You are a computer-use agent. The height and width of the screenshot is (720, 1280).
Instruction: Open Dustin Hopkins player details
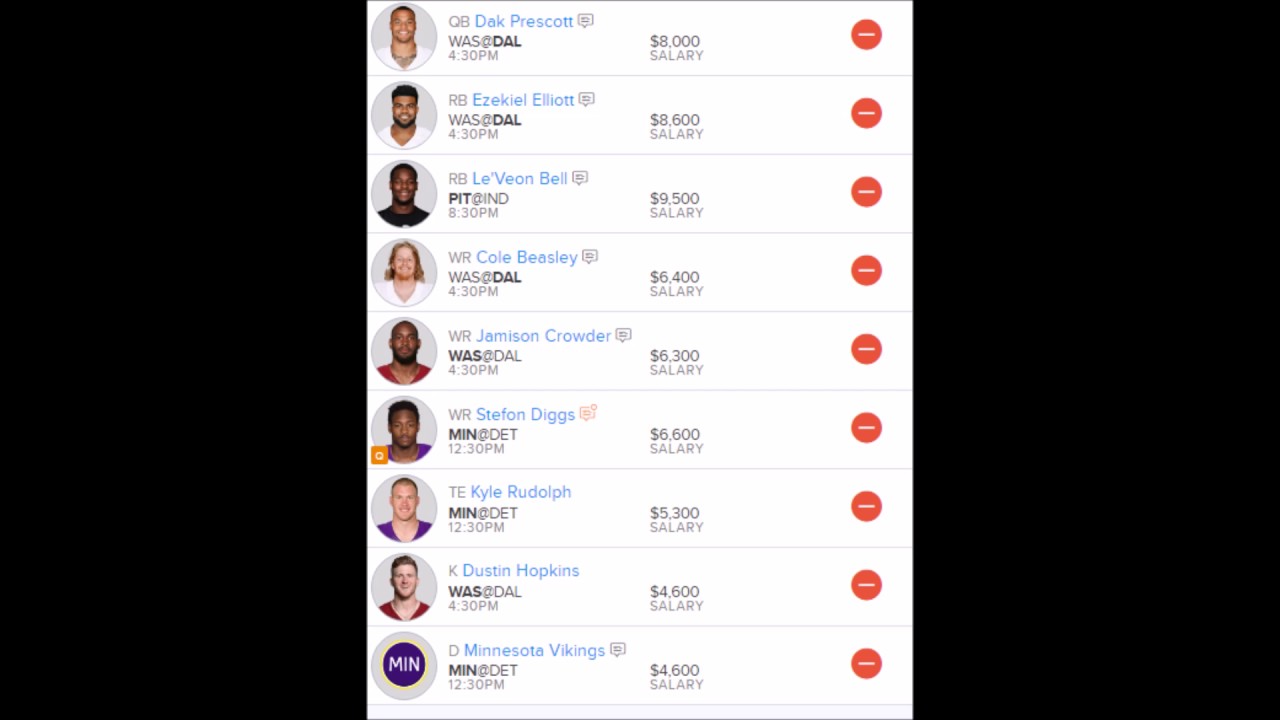point(520,570)
